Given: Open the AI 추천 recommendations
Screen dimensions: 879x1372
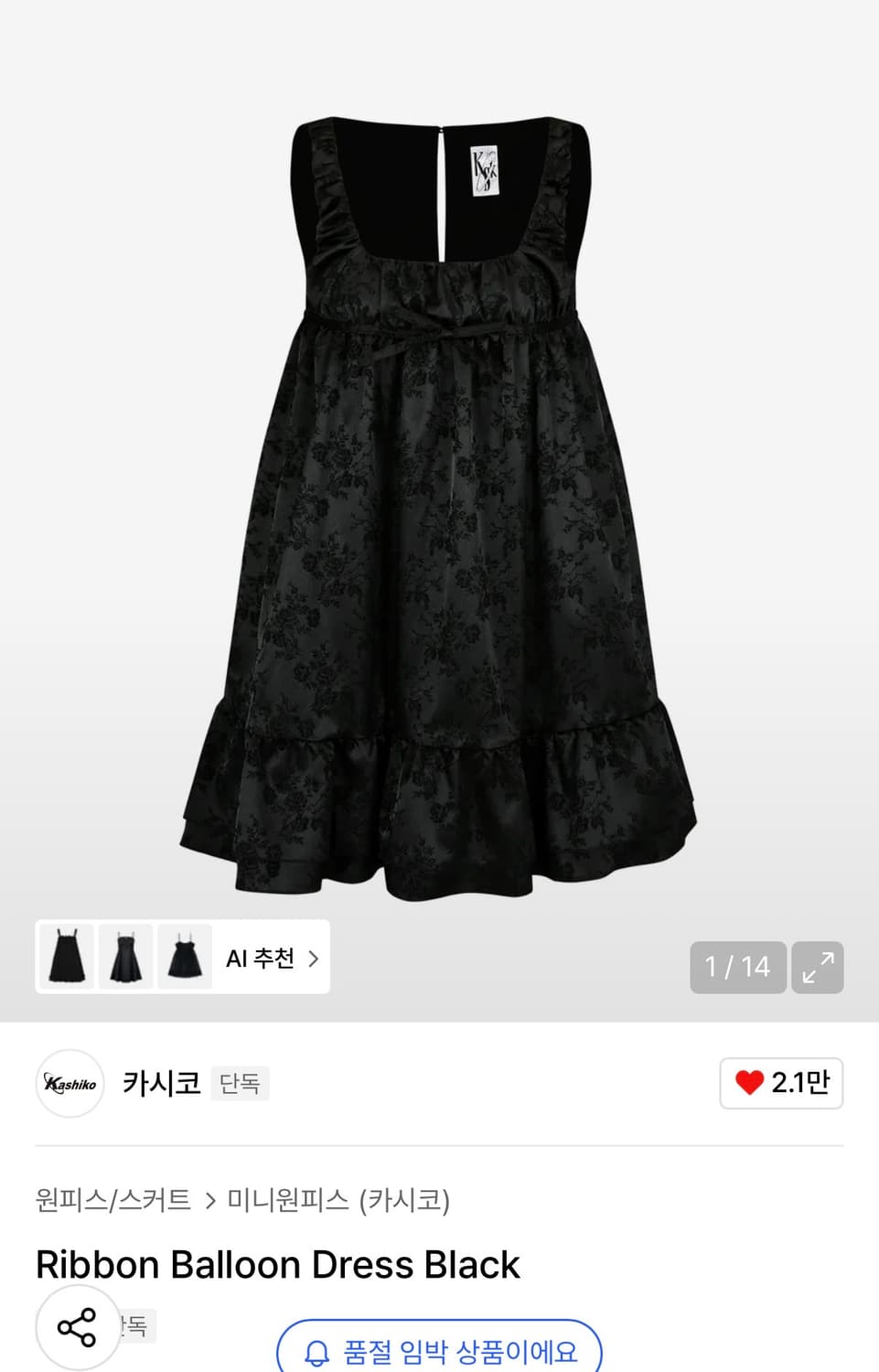Looking at the screenshot, I should click(x=263, y=958).
